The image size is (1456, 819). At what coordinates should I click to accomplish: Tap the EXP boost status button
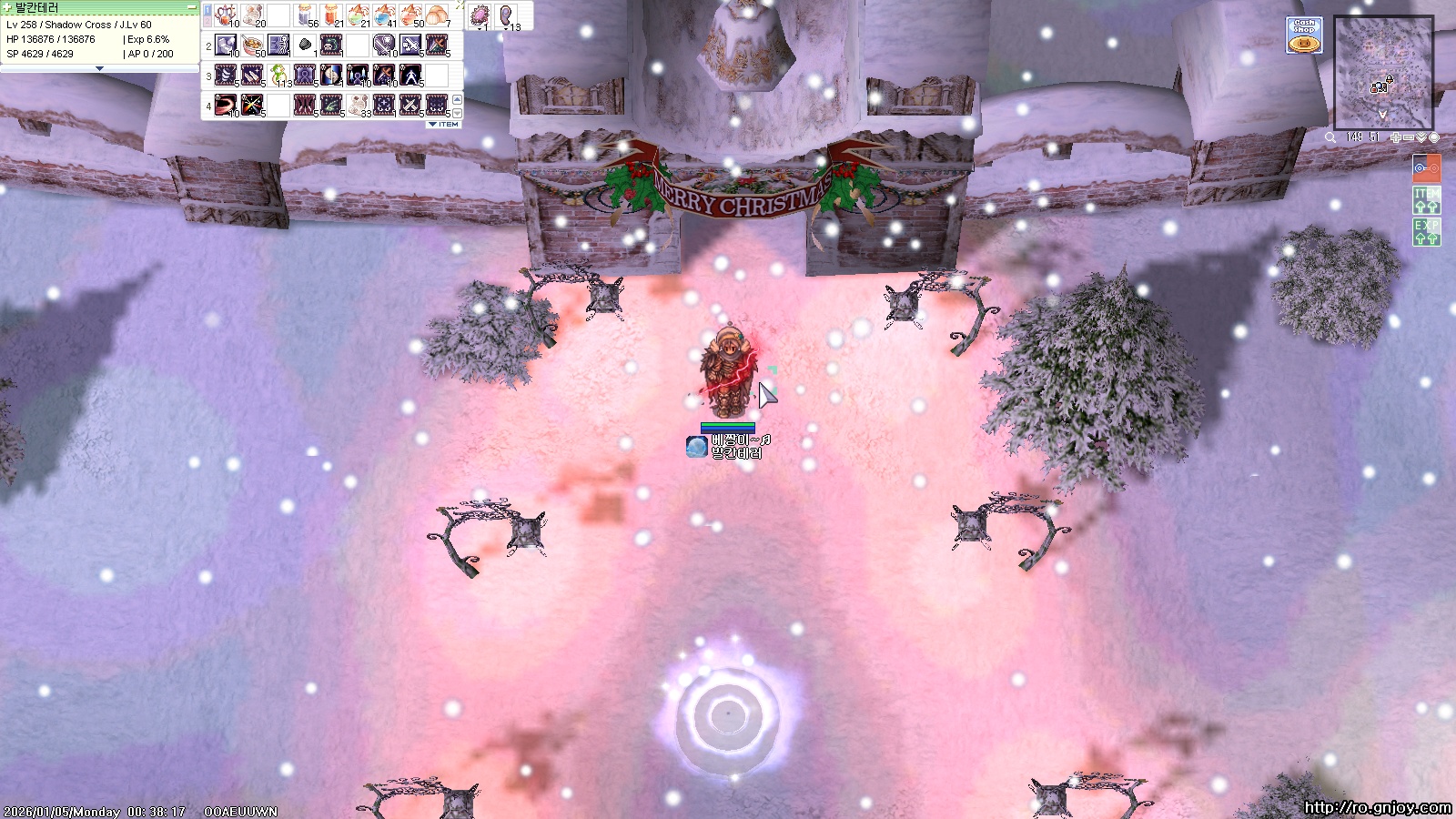click(x=1426, y=231)
